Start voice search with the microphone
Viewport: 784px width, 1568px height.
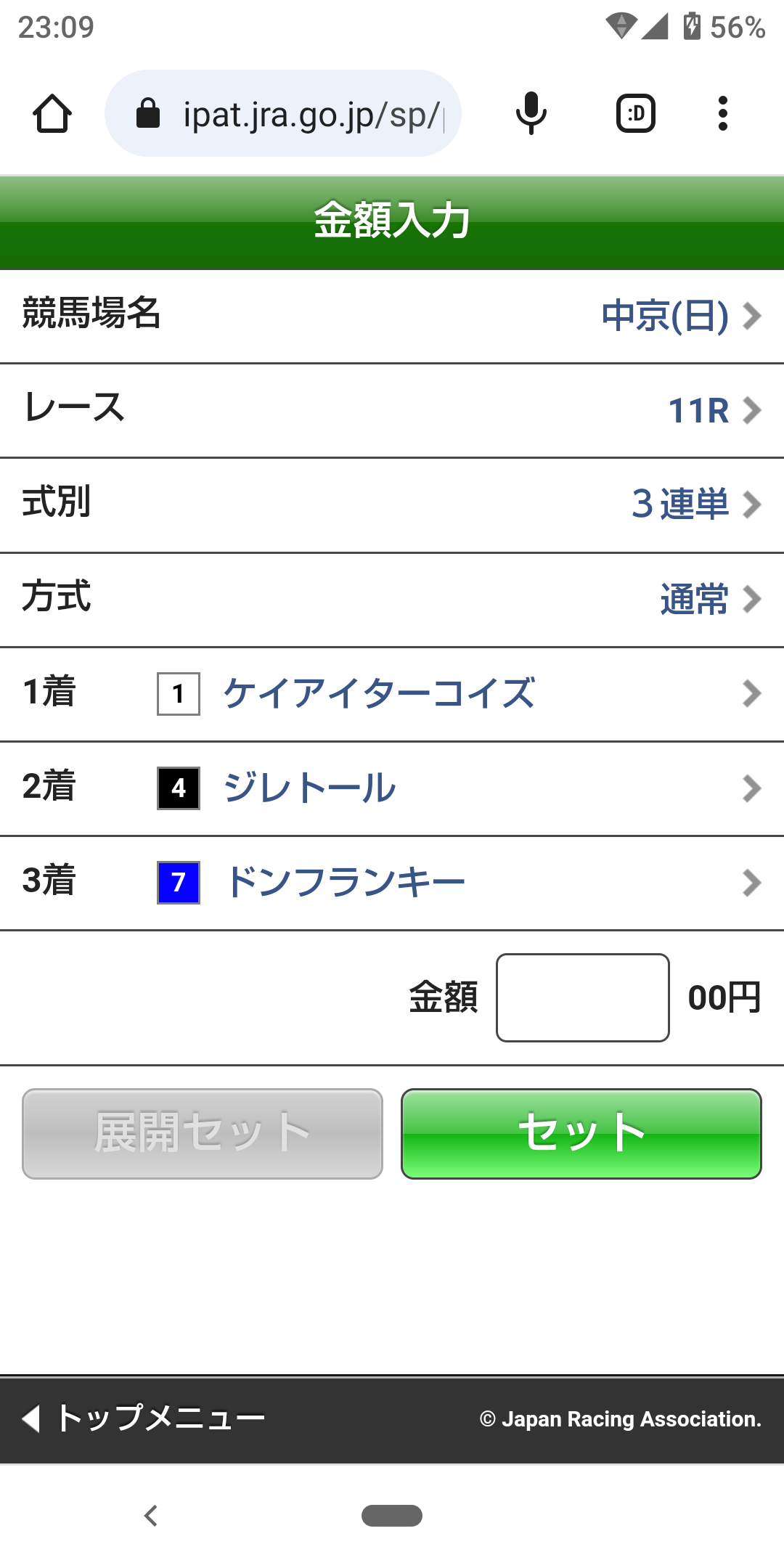531,114
